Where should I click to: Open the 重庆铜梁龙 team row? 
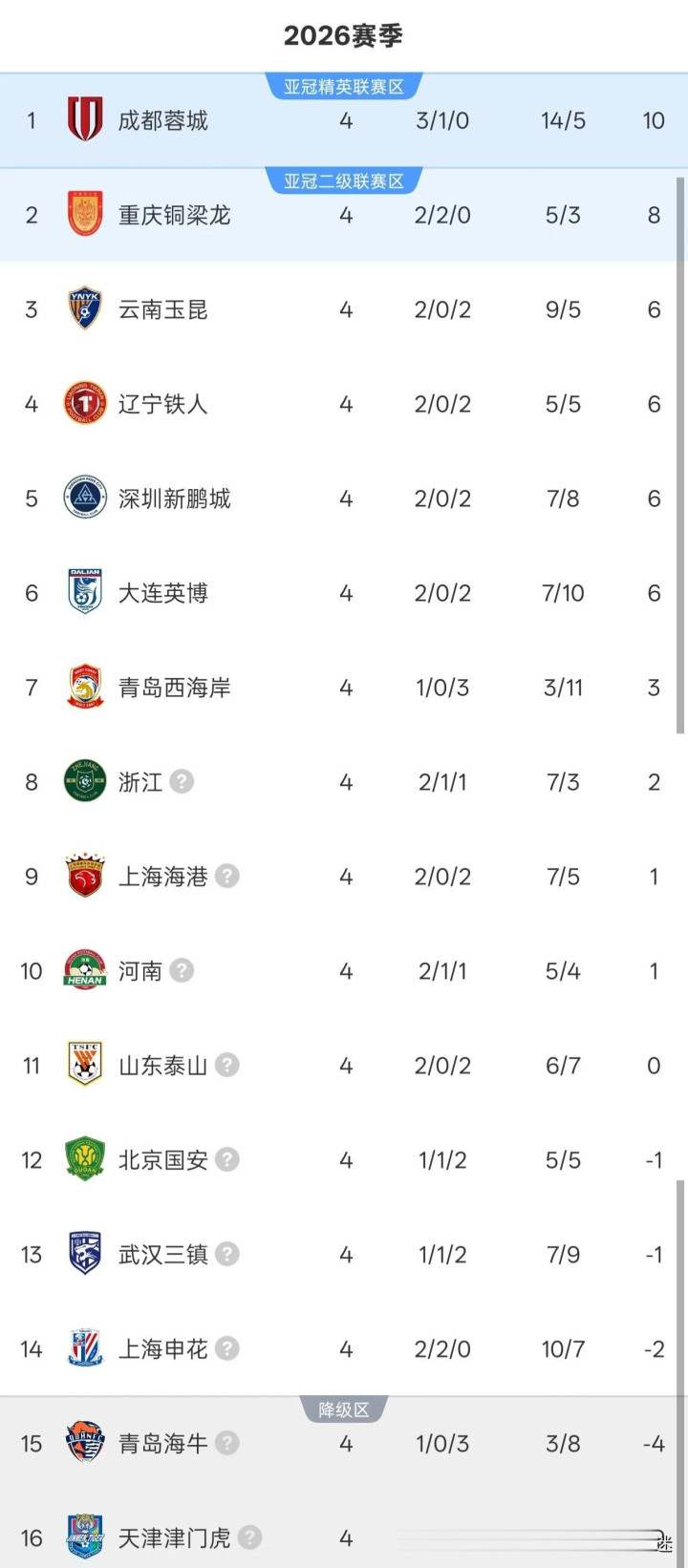point(344,215)
